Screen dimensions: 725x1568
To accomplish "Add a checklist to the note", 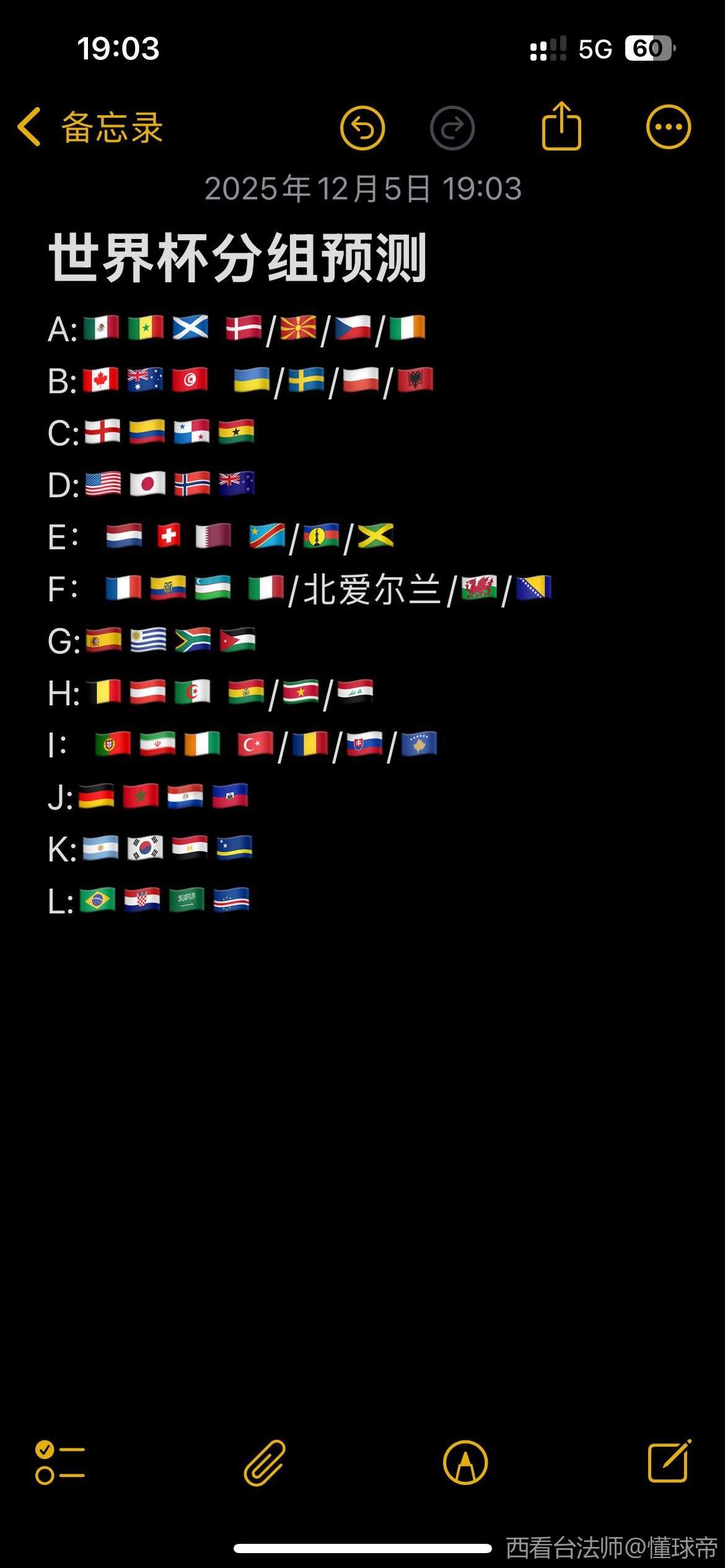I will tap(60, 1463).
